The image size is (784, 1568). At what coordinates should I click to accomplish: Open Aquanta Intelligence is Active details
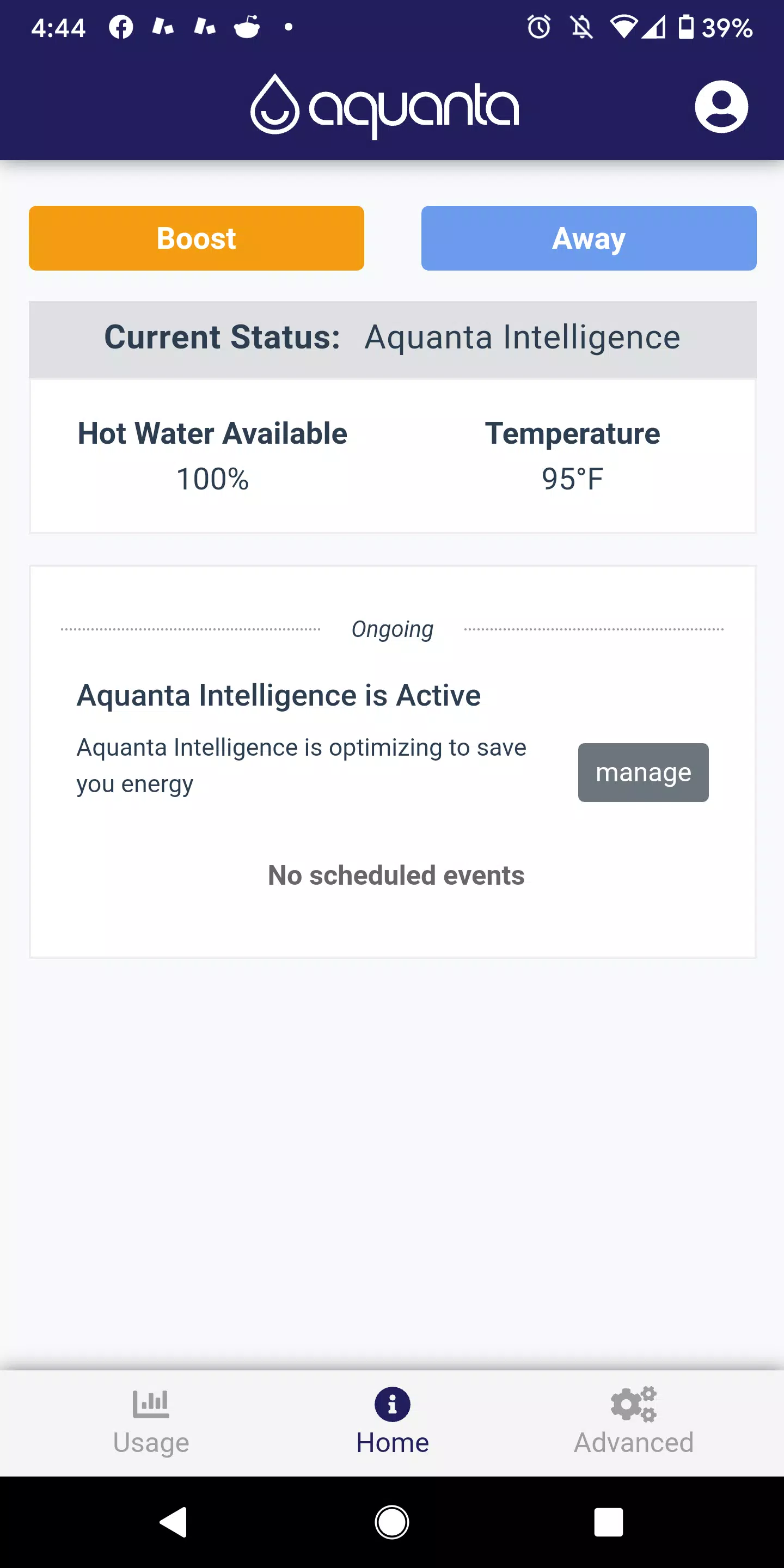tap(278, 695)
